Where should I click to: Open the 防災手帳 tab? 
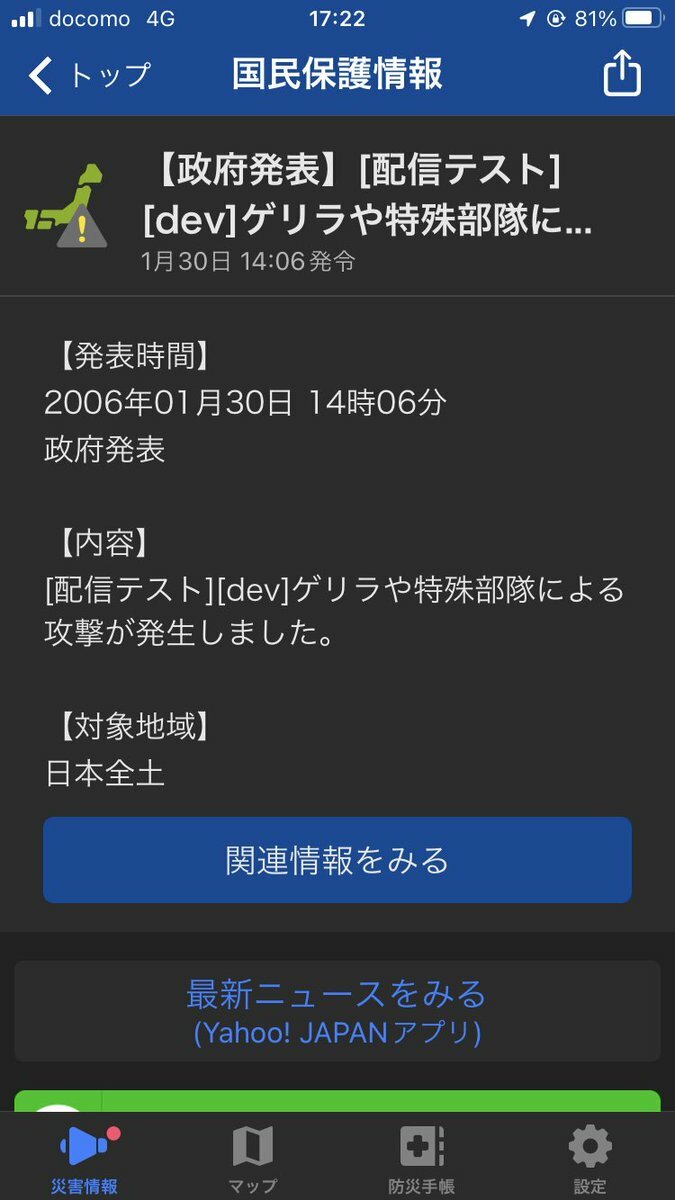(422, 1160)
